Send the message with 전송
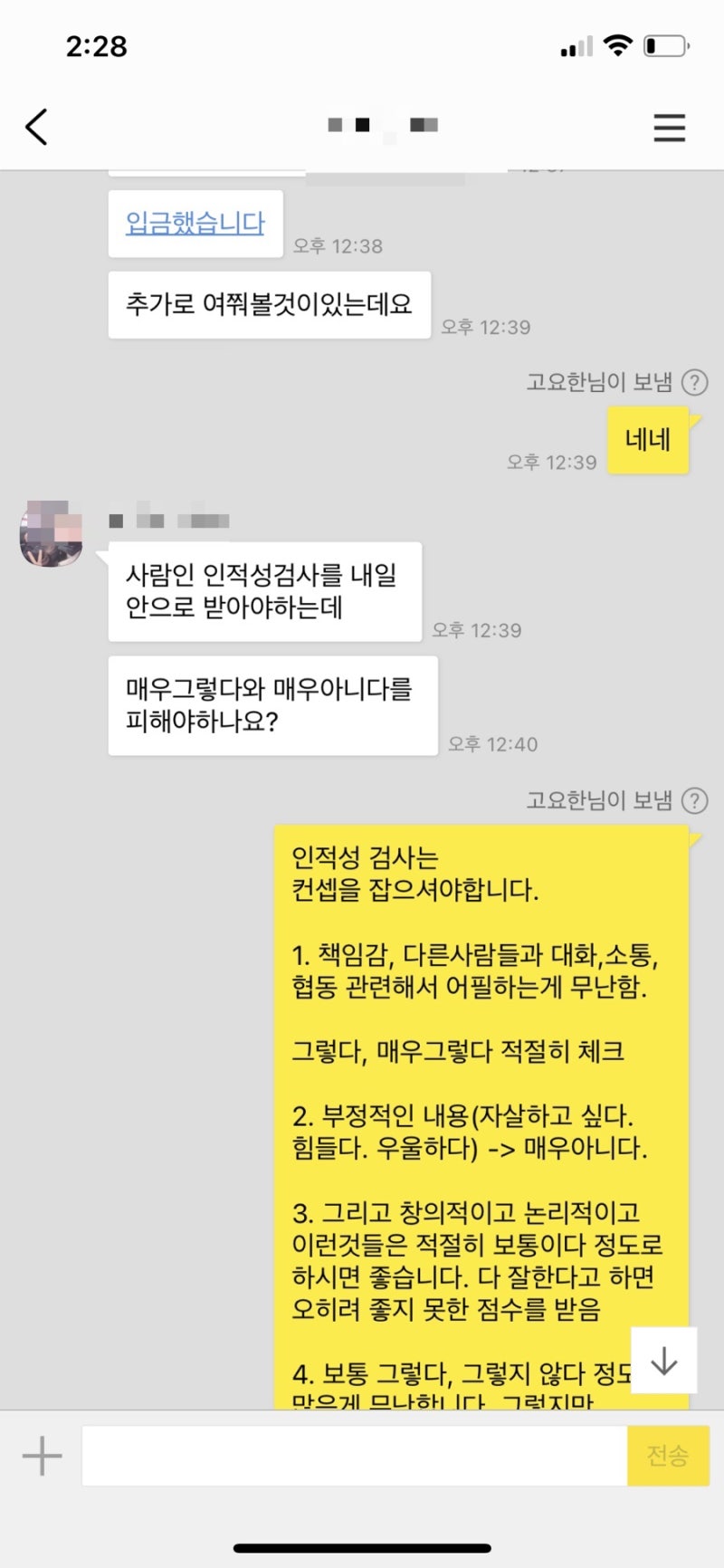The width and height of the screenshot is (724, 1568). tap(668, 1456)
